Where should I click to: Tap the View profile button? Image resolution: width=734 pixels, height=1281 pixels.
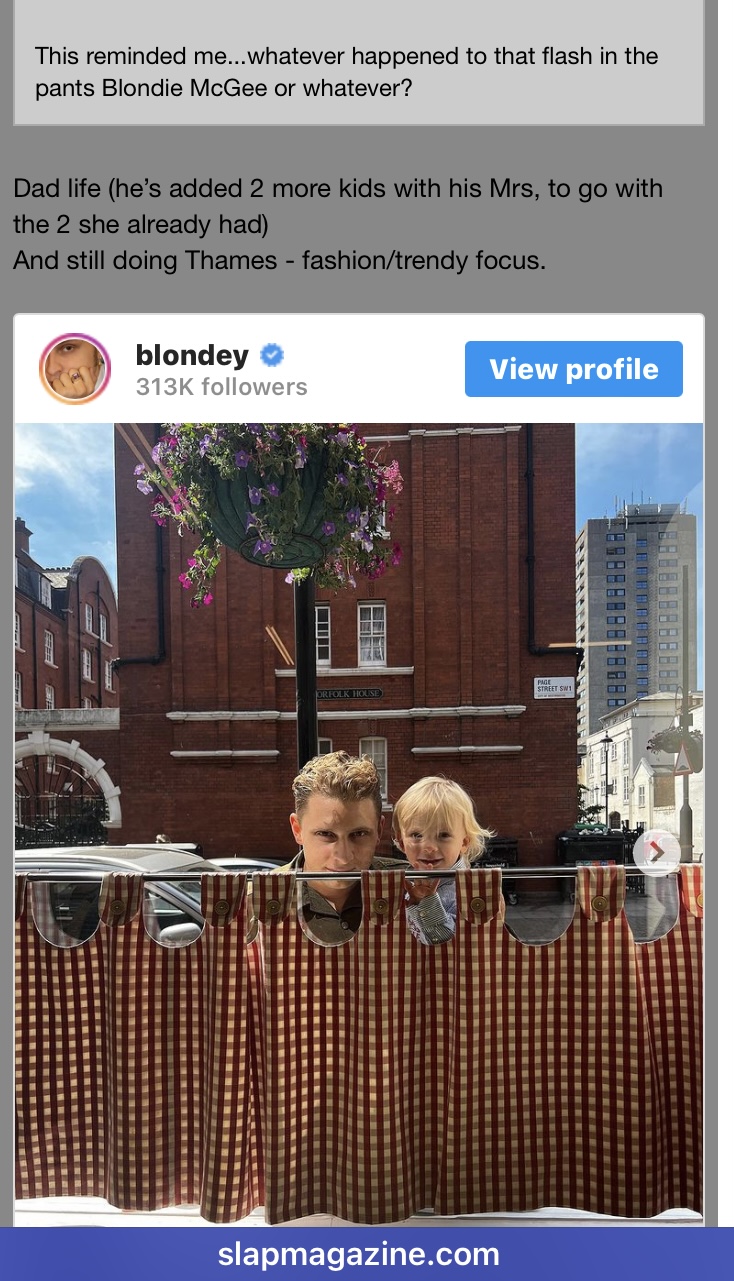573,369
